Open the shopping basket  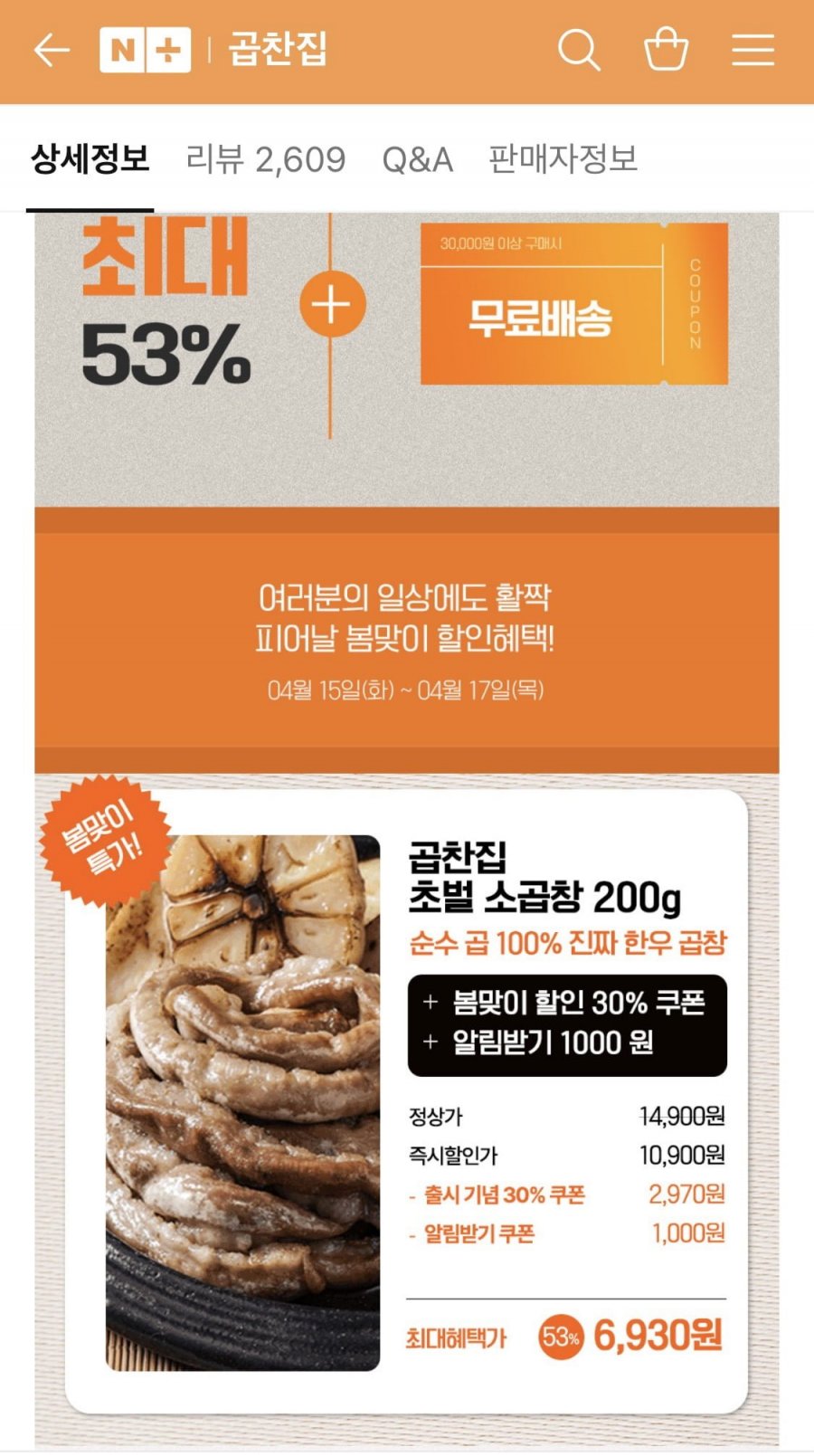pos(666,50)
